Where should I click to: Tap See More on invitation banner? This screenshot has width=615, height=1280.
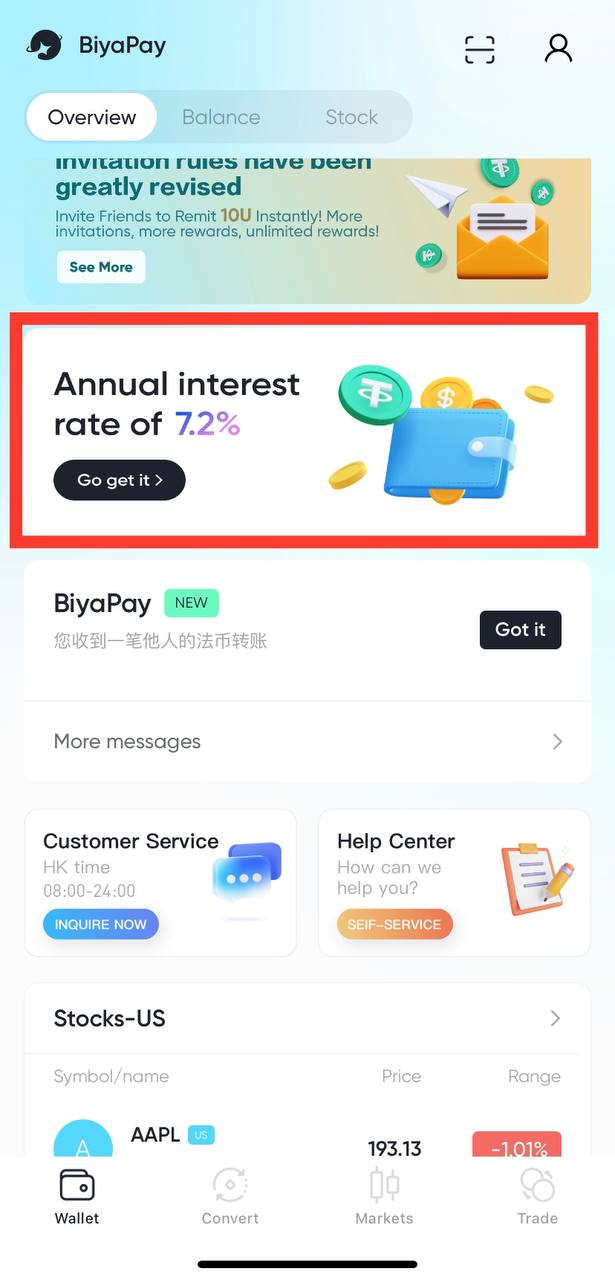pyautogui.click(x=101, y=267)
